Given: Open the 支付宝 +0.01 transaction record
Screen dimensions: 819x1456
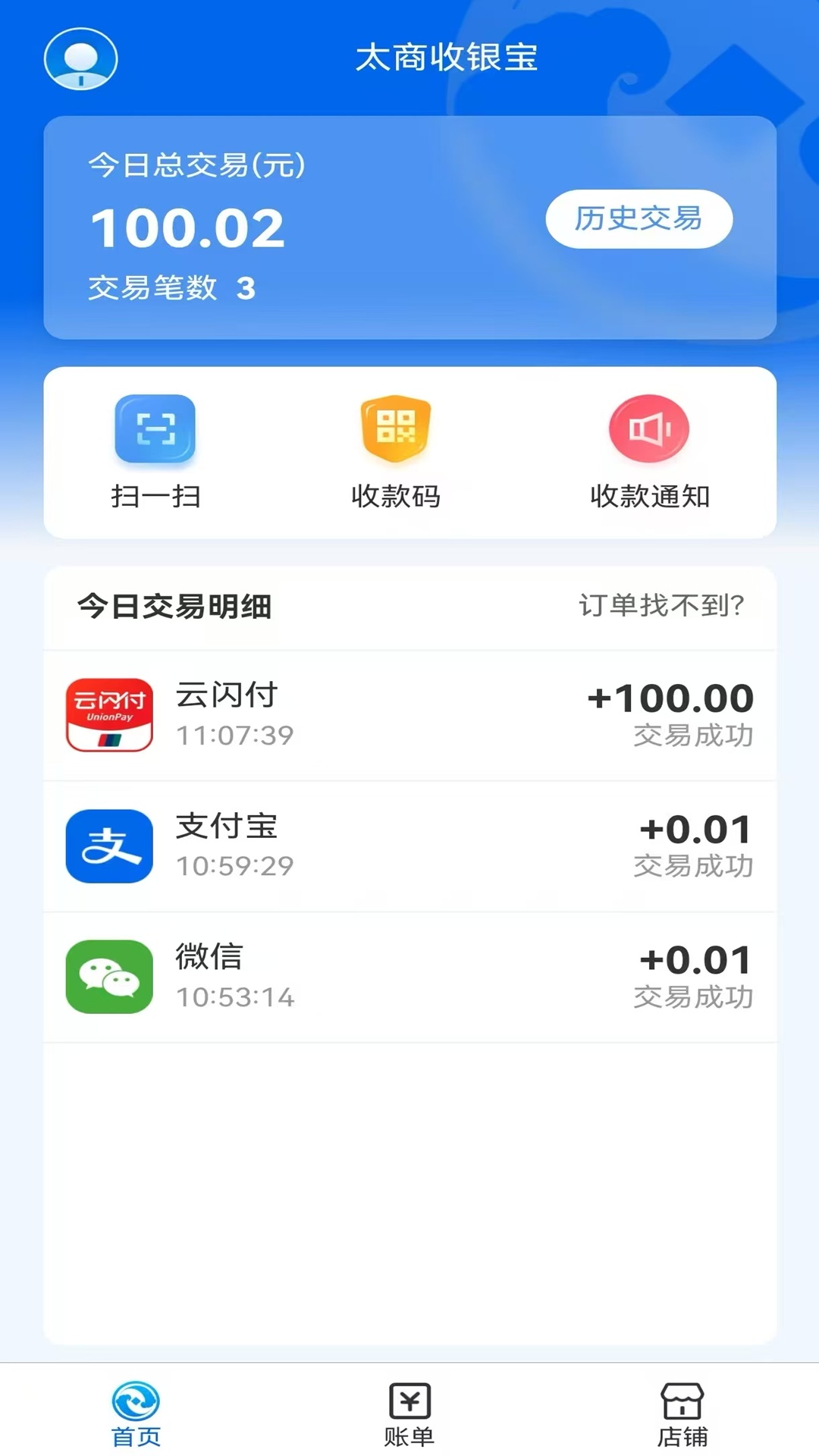Looking at the screenshot, I should (x=409, y=847).
